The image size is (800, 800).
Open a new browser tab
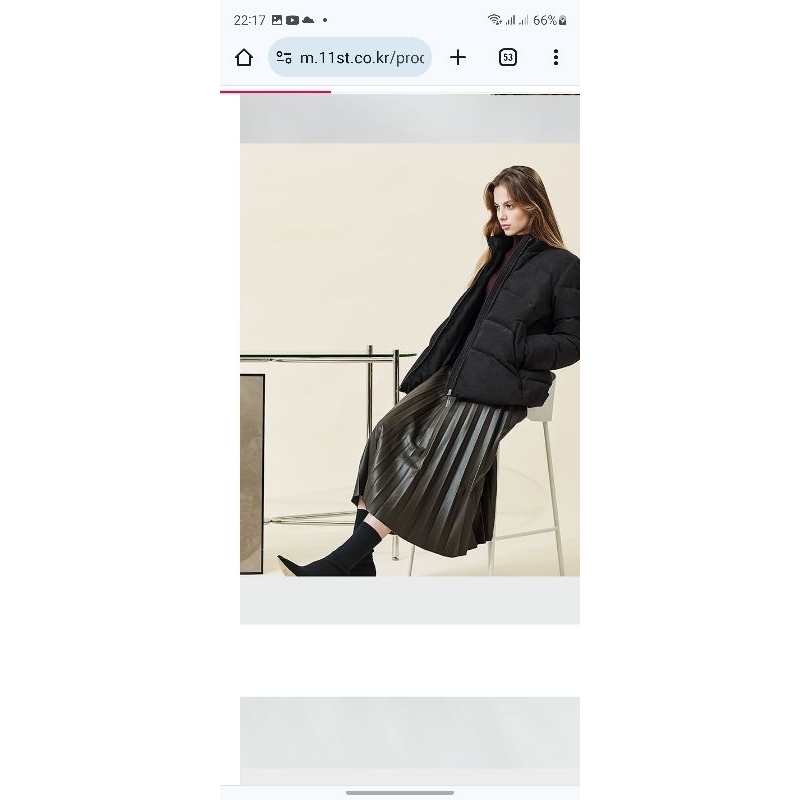pyautogui.click(x=458, y=58)
